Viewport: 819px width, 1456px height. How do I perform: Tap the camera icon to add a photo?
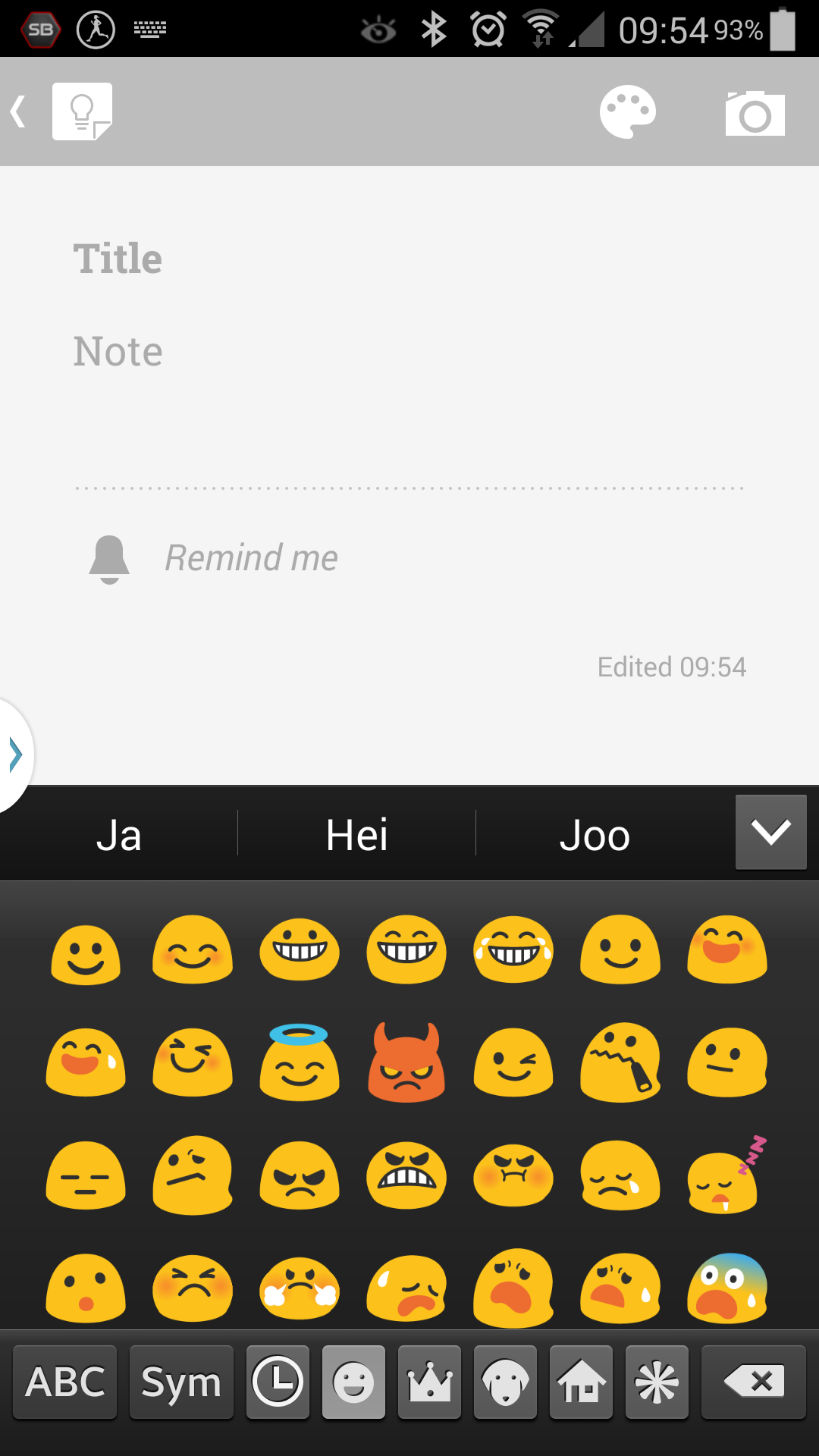coord(755,111)
